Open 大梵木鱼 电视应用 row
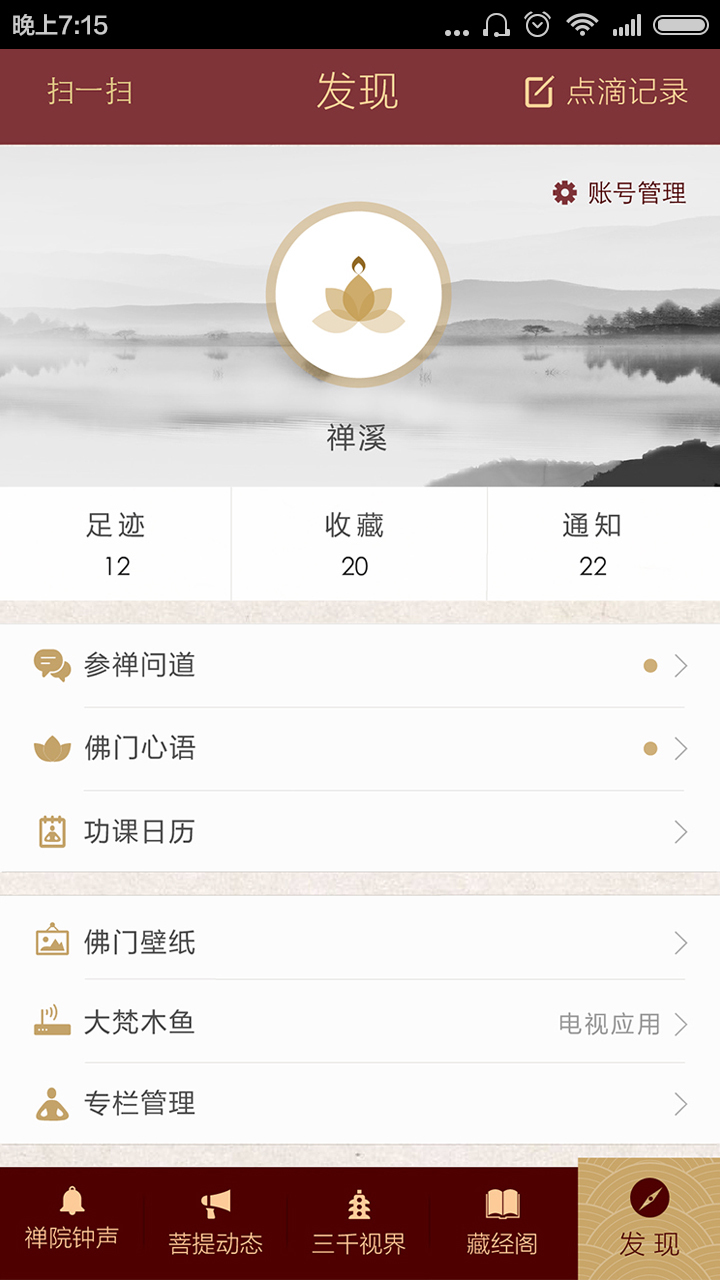Screen dimensions: 720x1280 click(x=358, y=1023)
